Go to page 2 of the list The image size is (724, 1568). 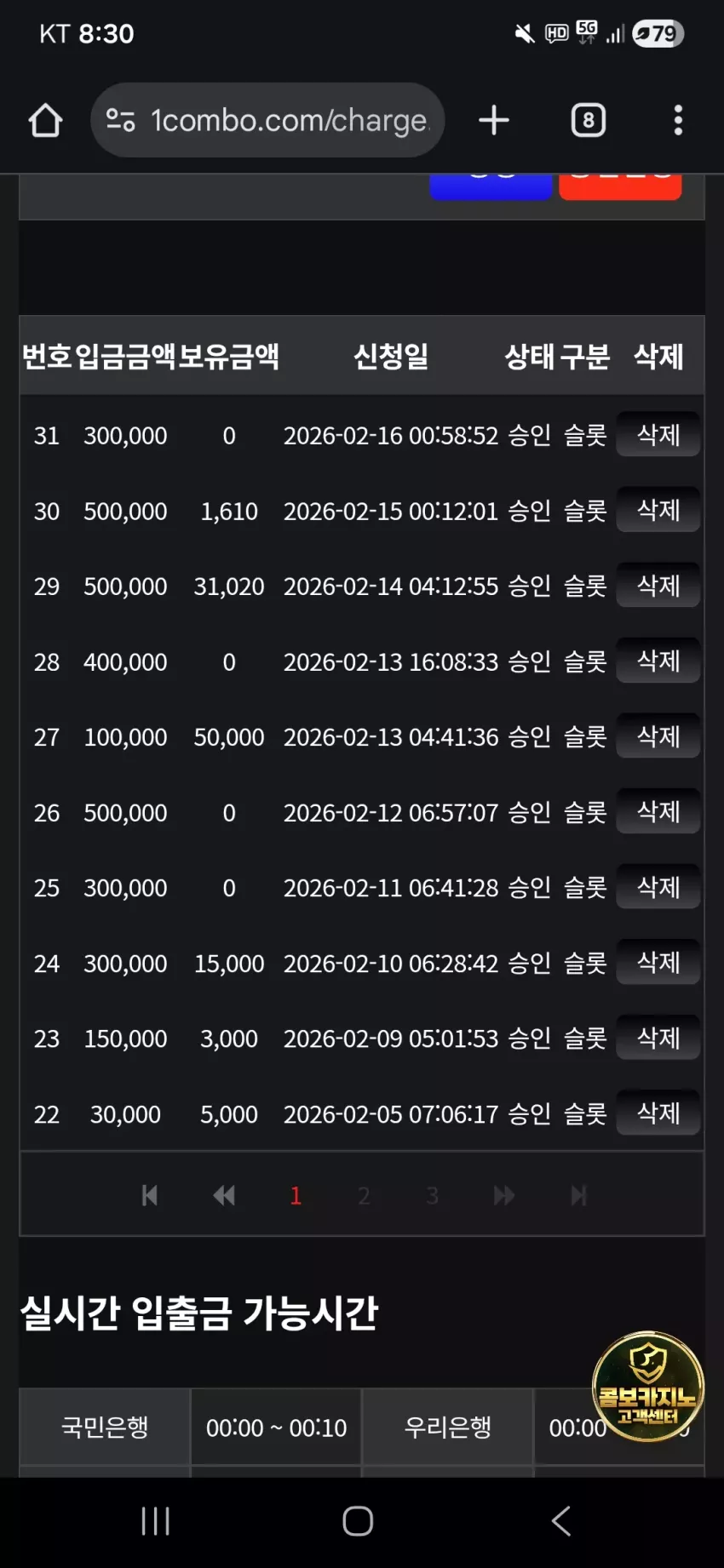364,1196
